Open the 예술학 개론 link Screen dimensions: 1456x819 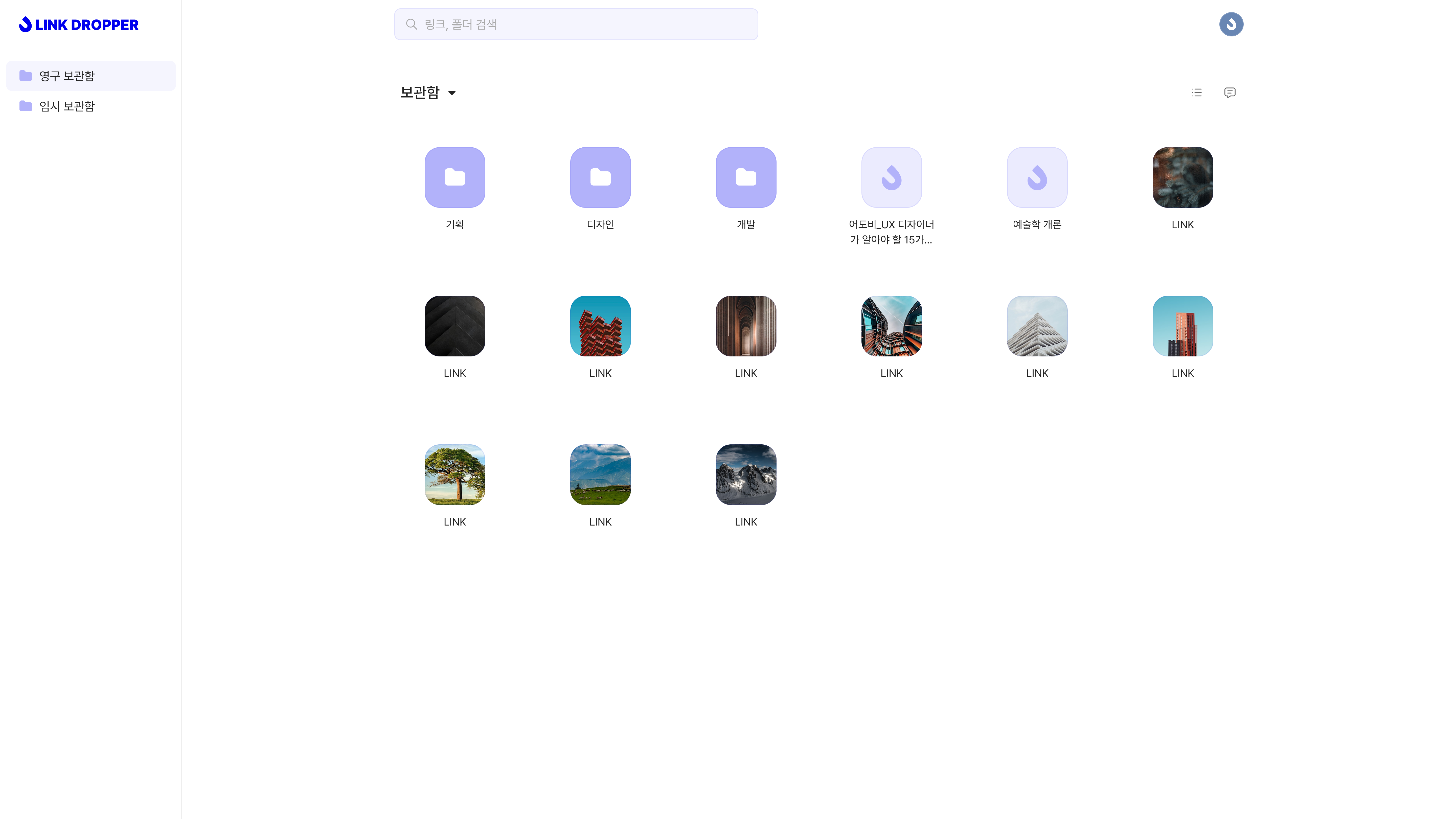[x=1037, y=177]
